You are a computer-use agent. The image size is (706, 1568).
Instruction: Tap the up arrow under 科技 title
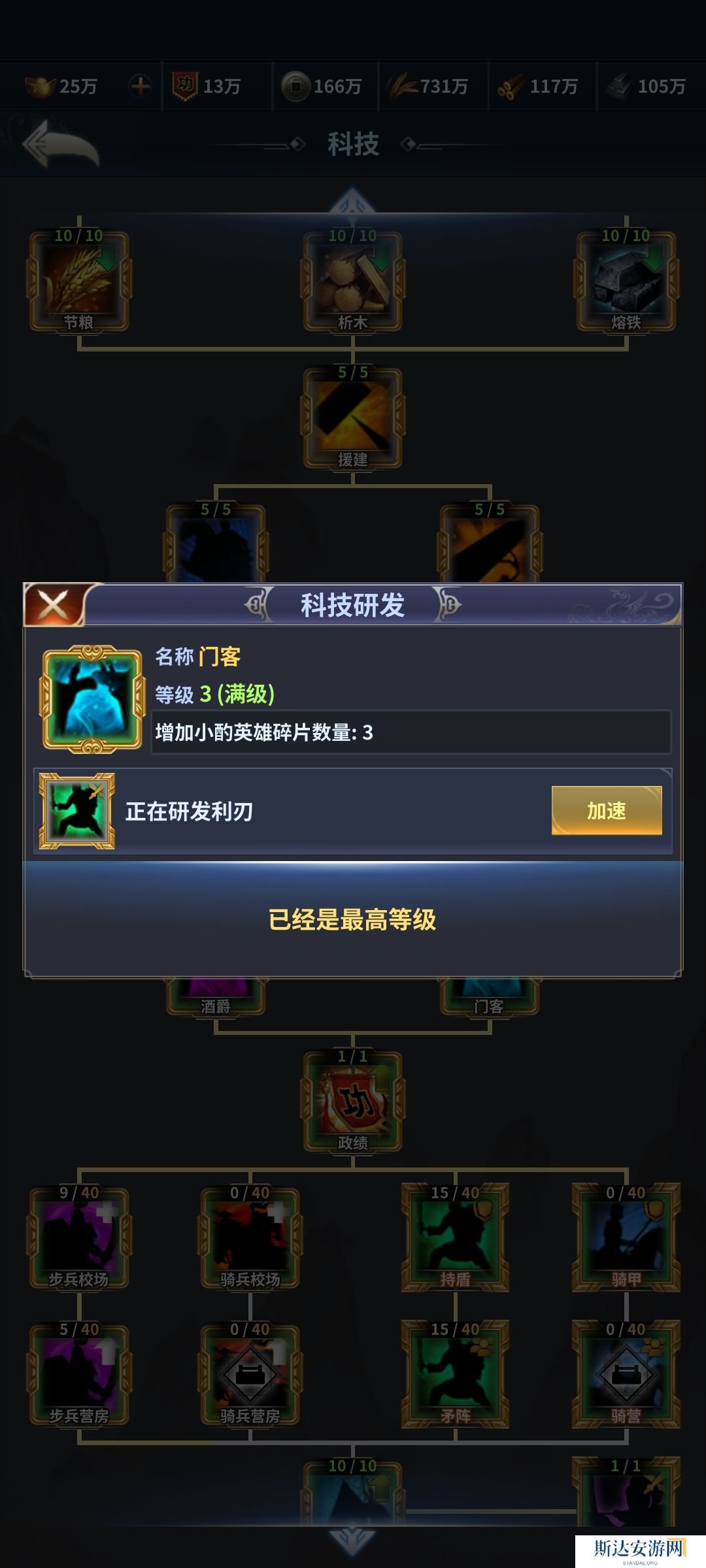[x=352, y=201]
